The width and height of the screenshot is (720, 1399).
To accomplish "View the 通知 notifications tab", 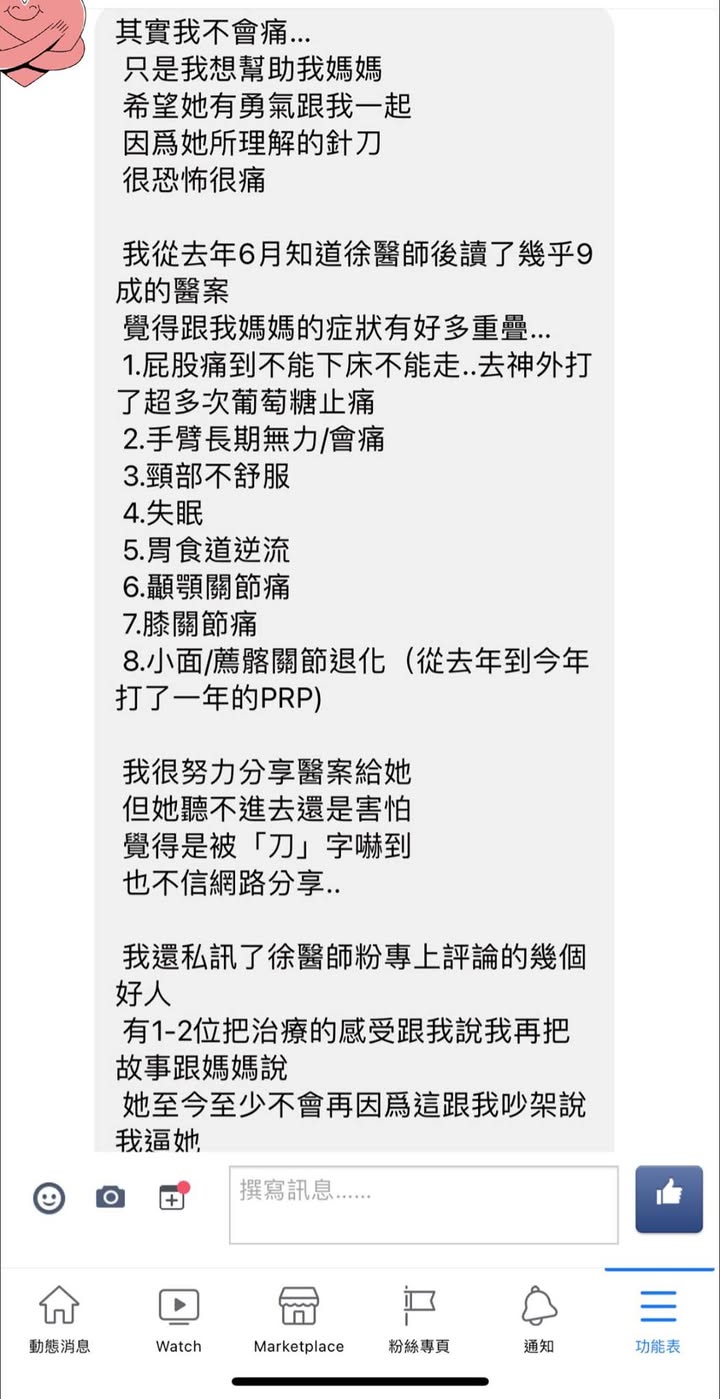I will click(x=538, y=1319).
